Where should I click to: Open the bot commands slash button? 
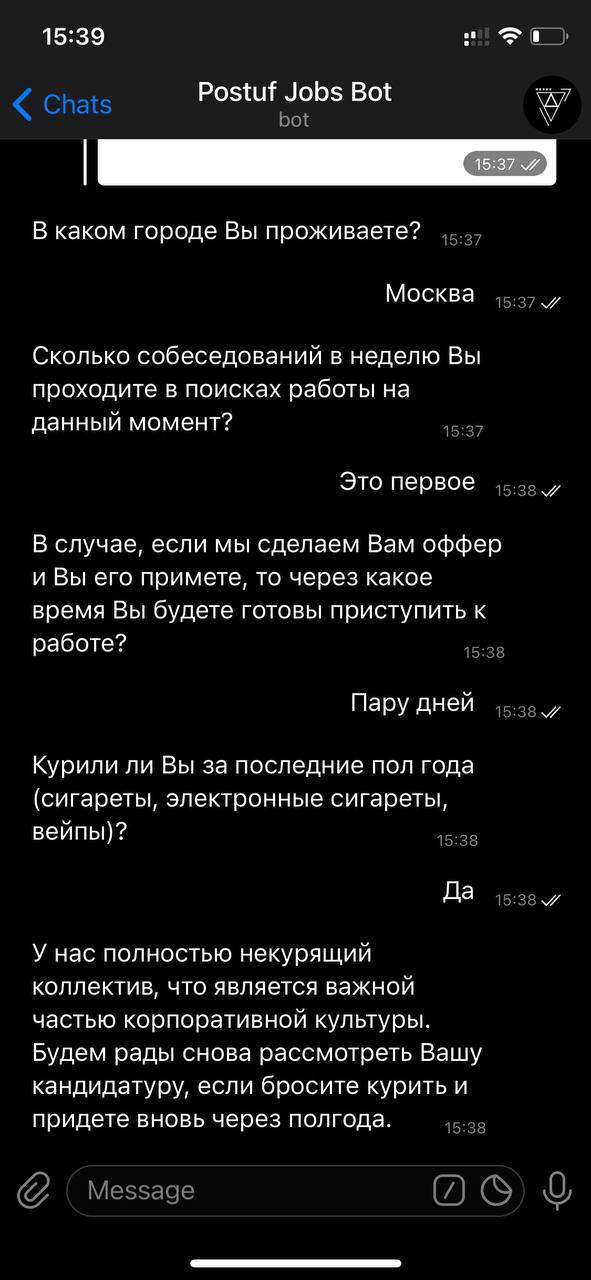[450, 1190]
